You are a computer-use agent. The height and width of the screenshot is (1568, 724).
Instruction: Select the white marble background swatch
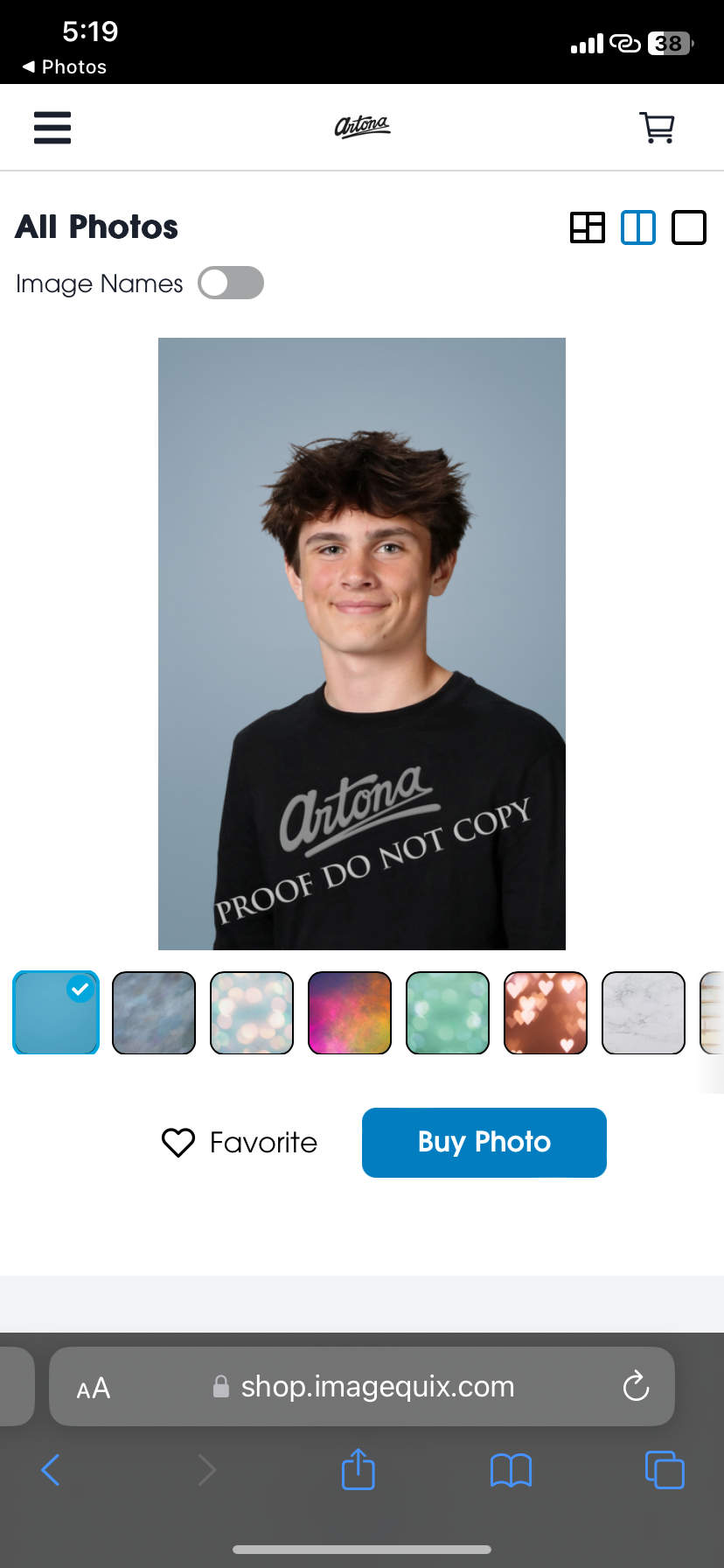(644, 1012)
